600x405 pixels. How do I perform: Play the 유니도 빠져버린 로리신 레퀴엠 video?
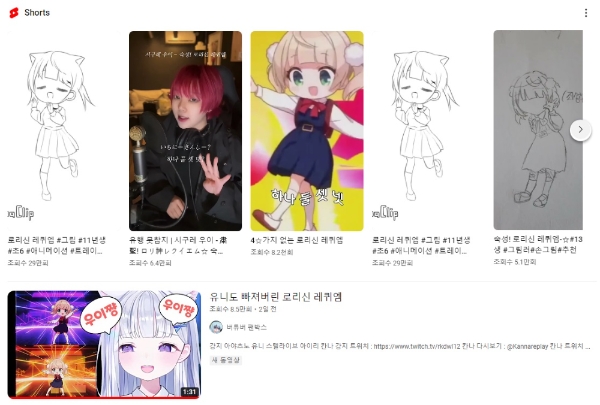[104, 345]
